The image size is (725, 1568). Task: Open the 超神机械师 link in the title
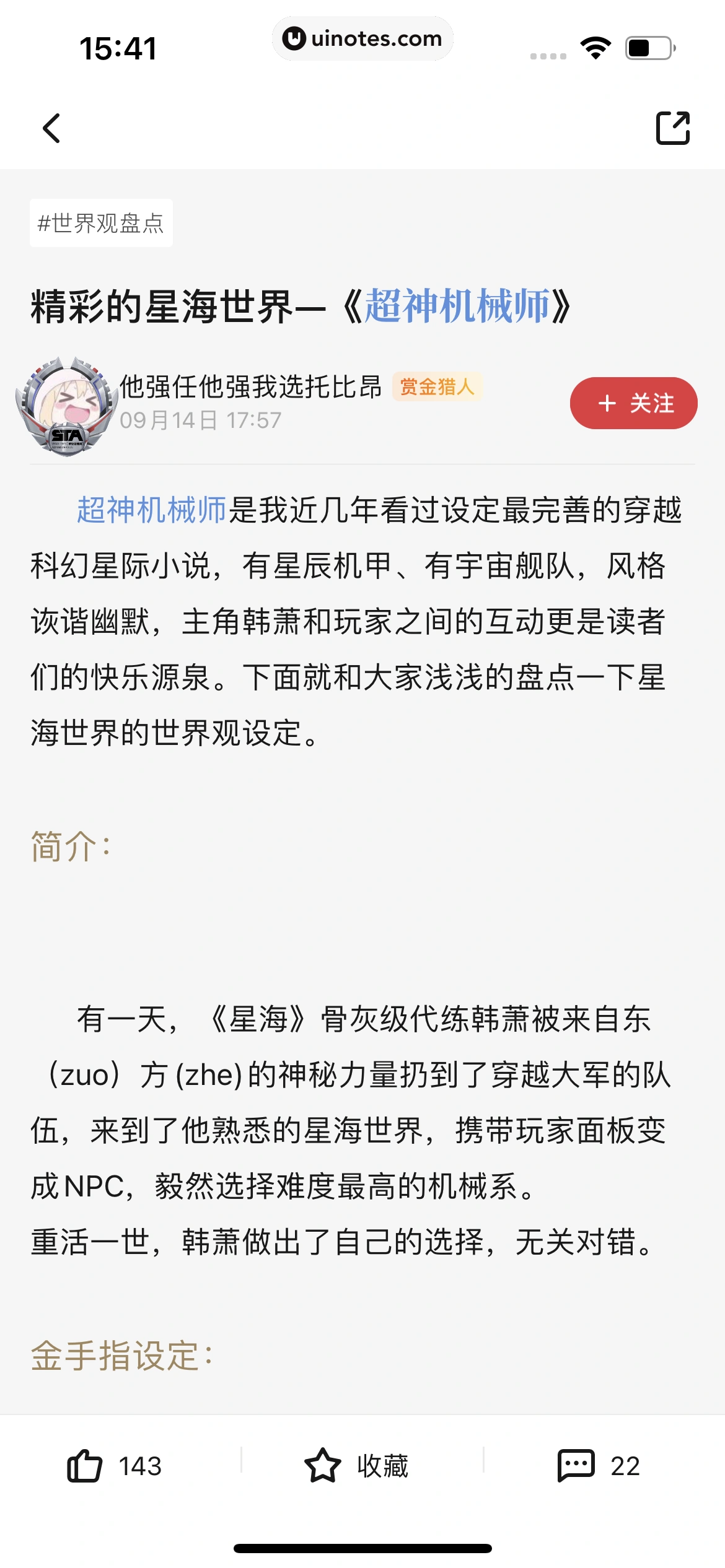[457, 306]
